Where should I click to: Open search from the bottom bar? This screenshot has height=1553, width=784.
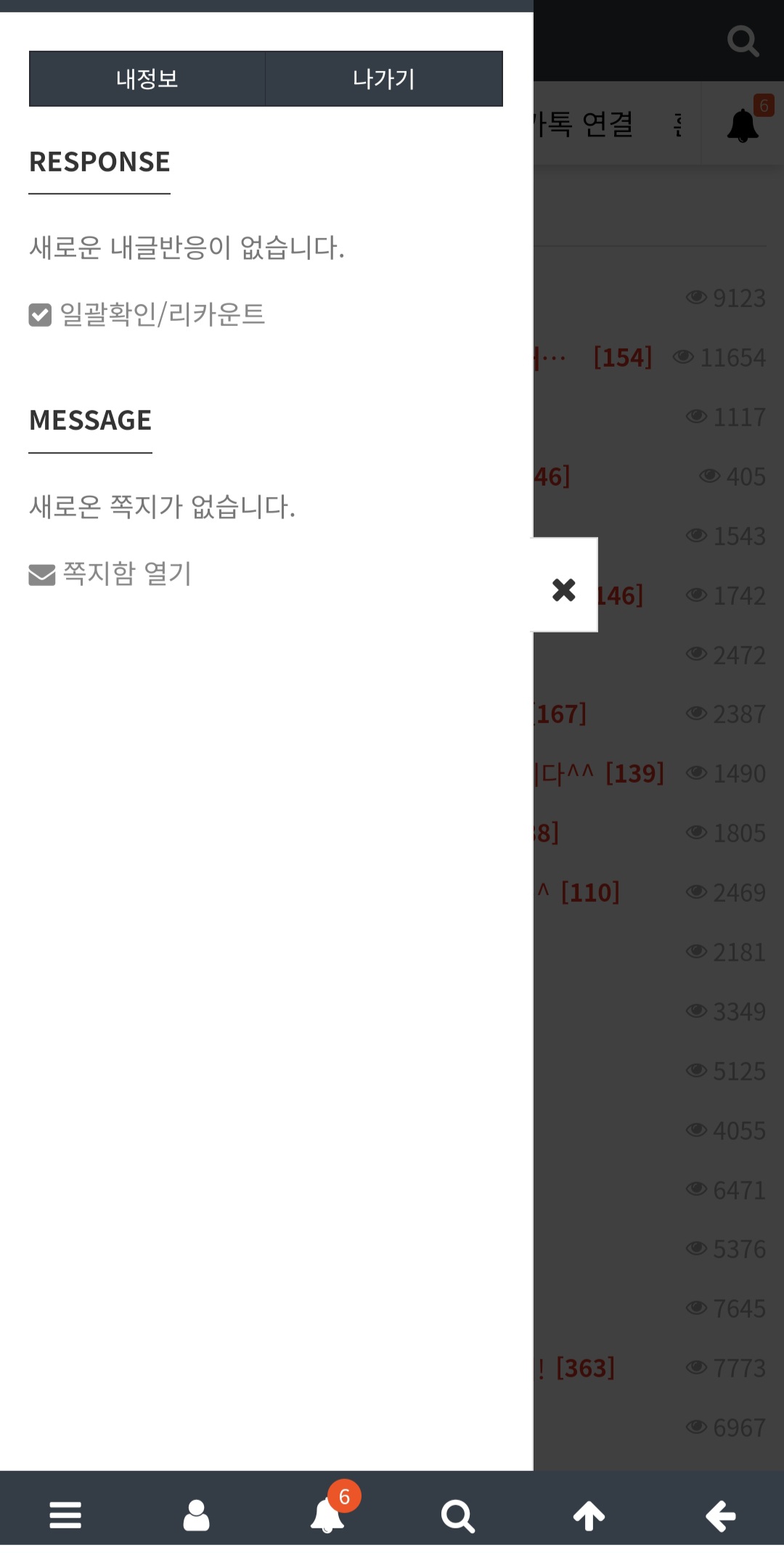point(458,1515)
